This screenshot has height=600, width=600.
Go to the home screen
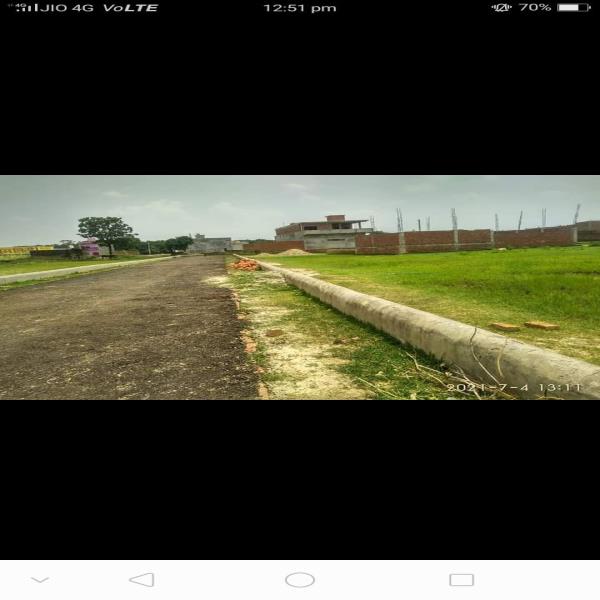point(300,580)
